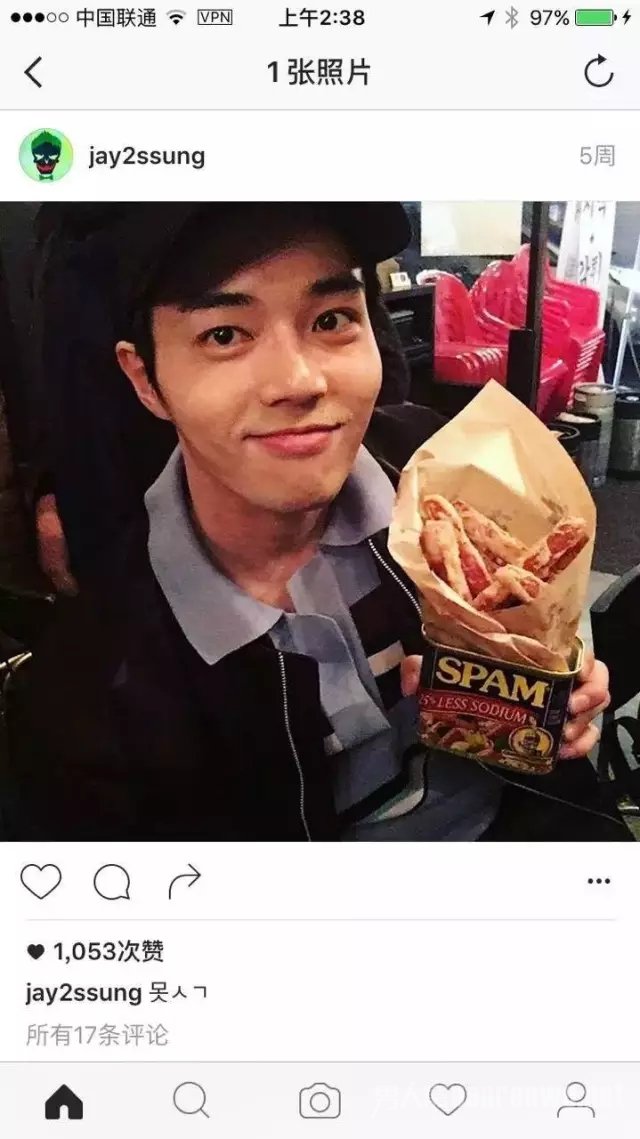
Task: Switch to the Home tab
Action: click(64, 1101)
